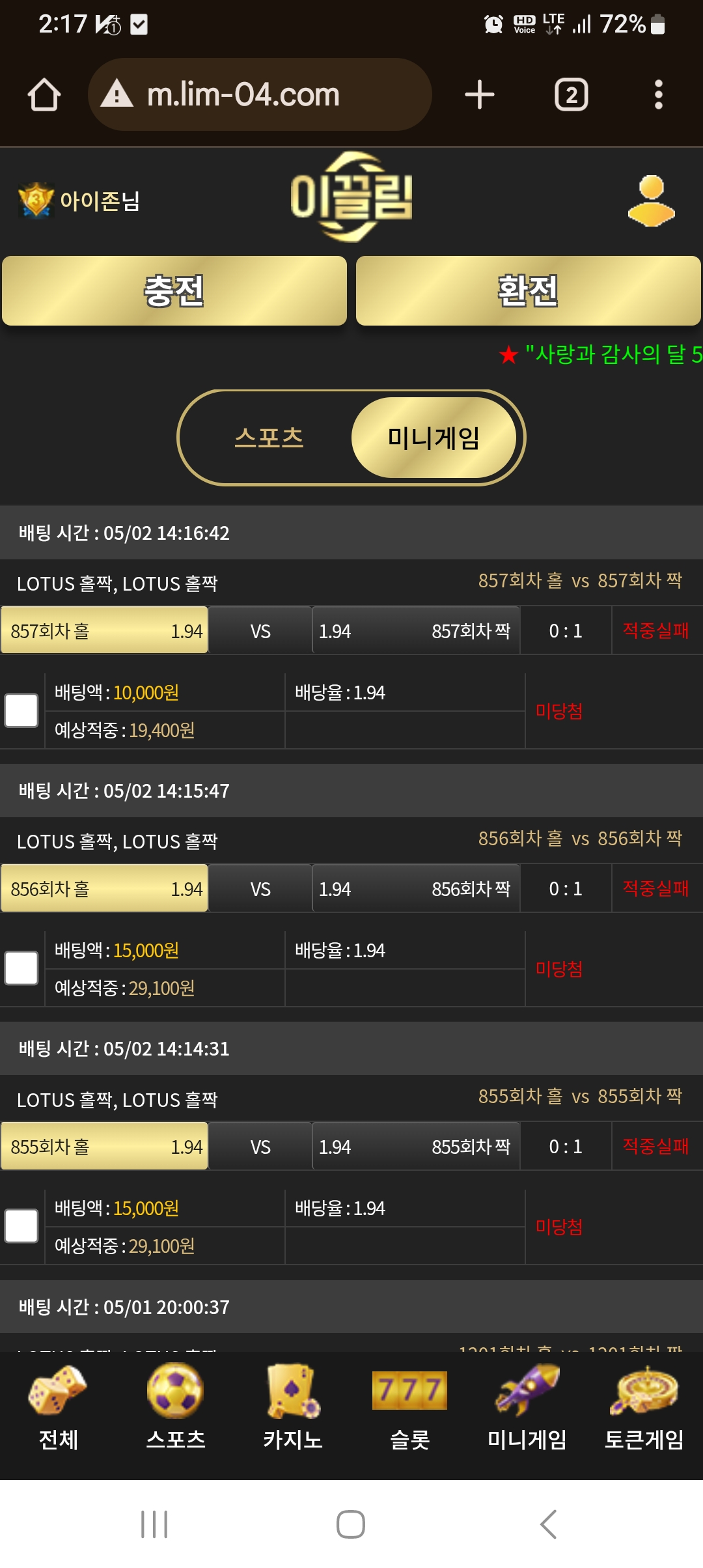Image resolution: width=703 pixels, height=1568 pixels.
Task: Open the user profile icon
Action: pyautogui.click(x=651, y=201)
